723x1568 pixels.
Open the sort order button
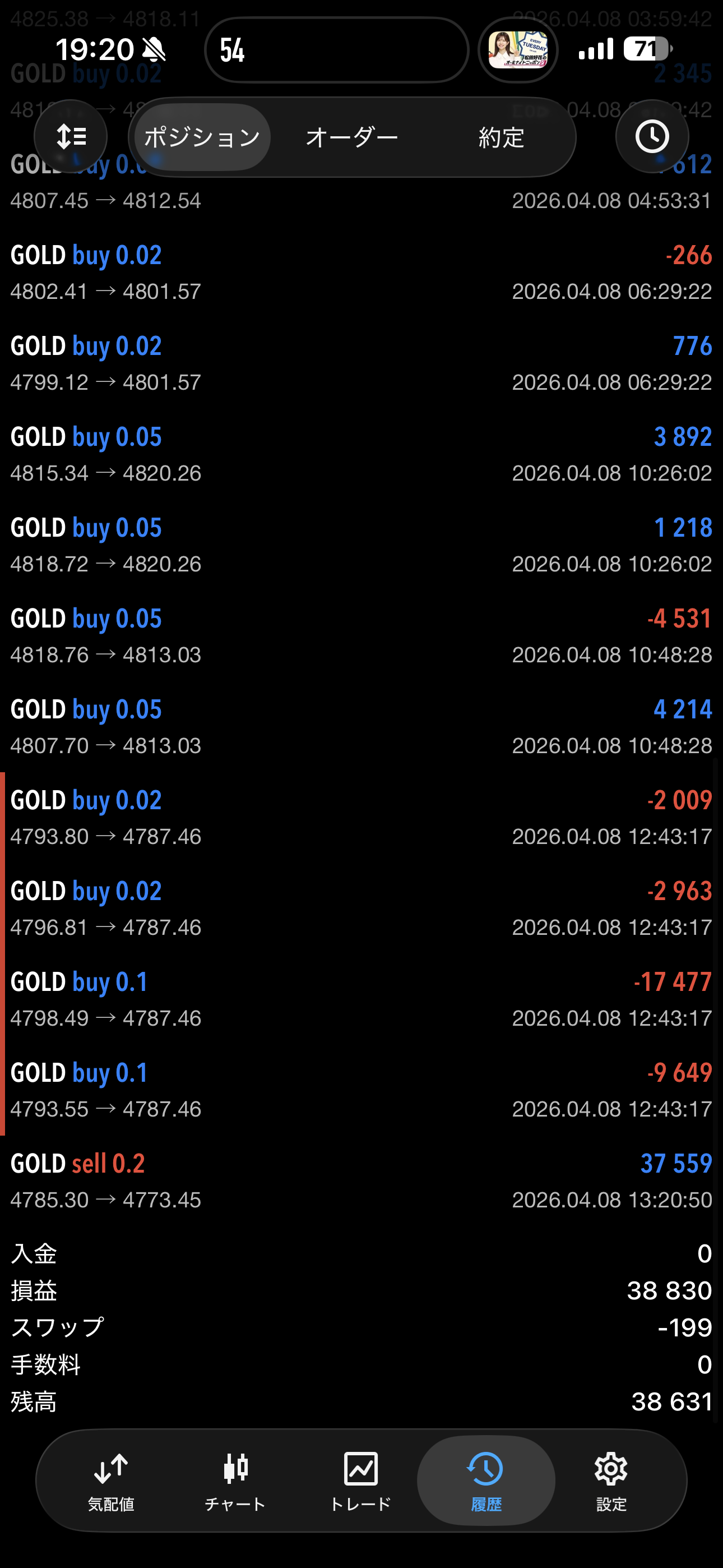[71, 136]
